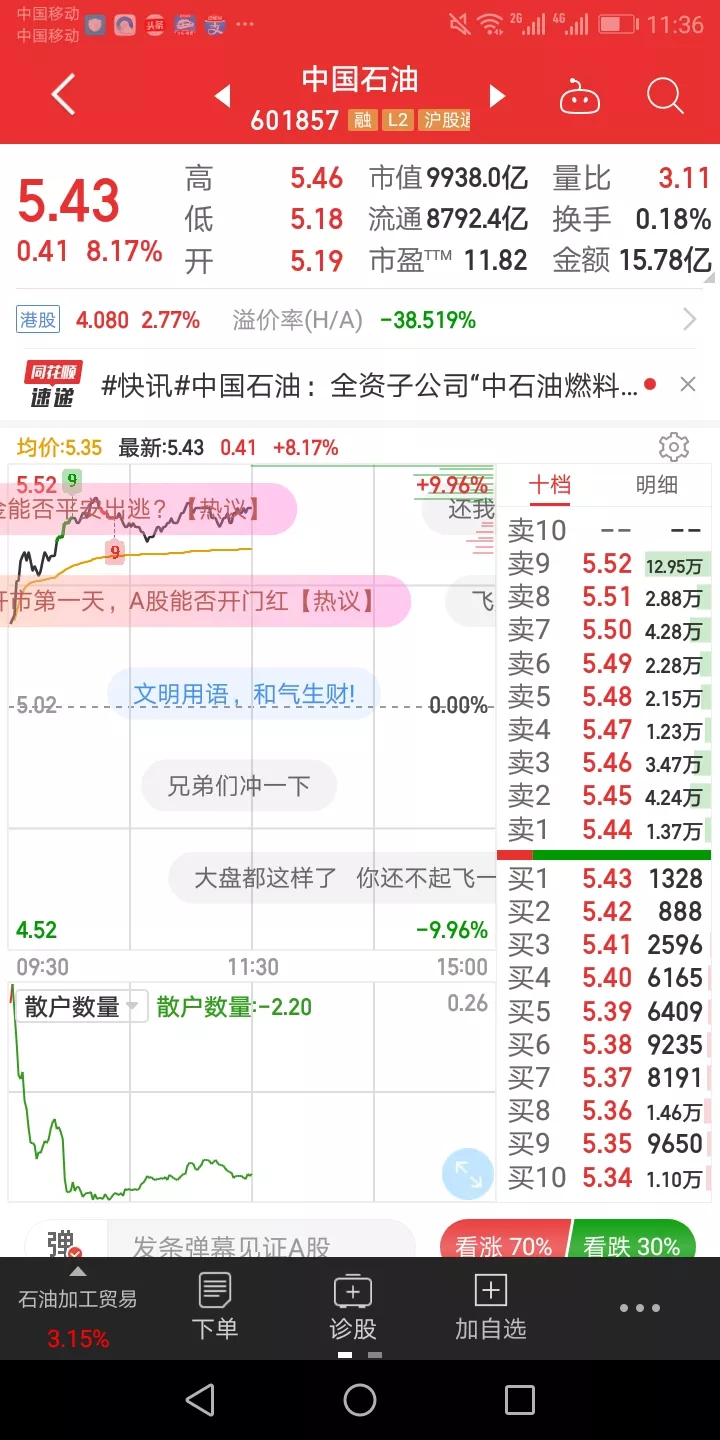The image size is (720, 1440).
Task: Expand the chart to full screen
Action: (x=467, y=1174)
